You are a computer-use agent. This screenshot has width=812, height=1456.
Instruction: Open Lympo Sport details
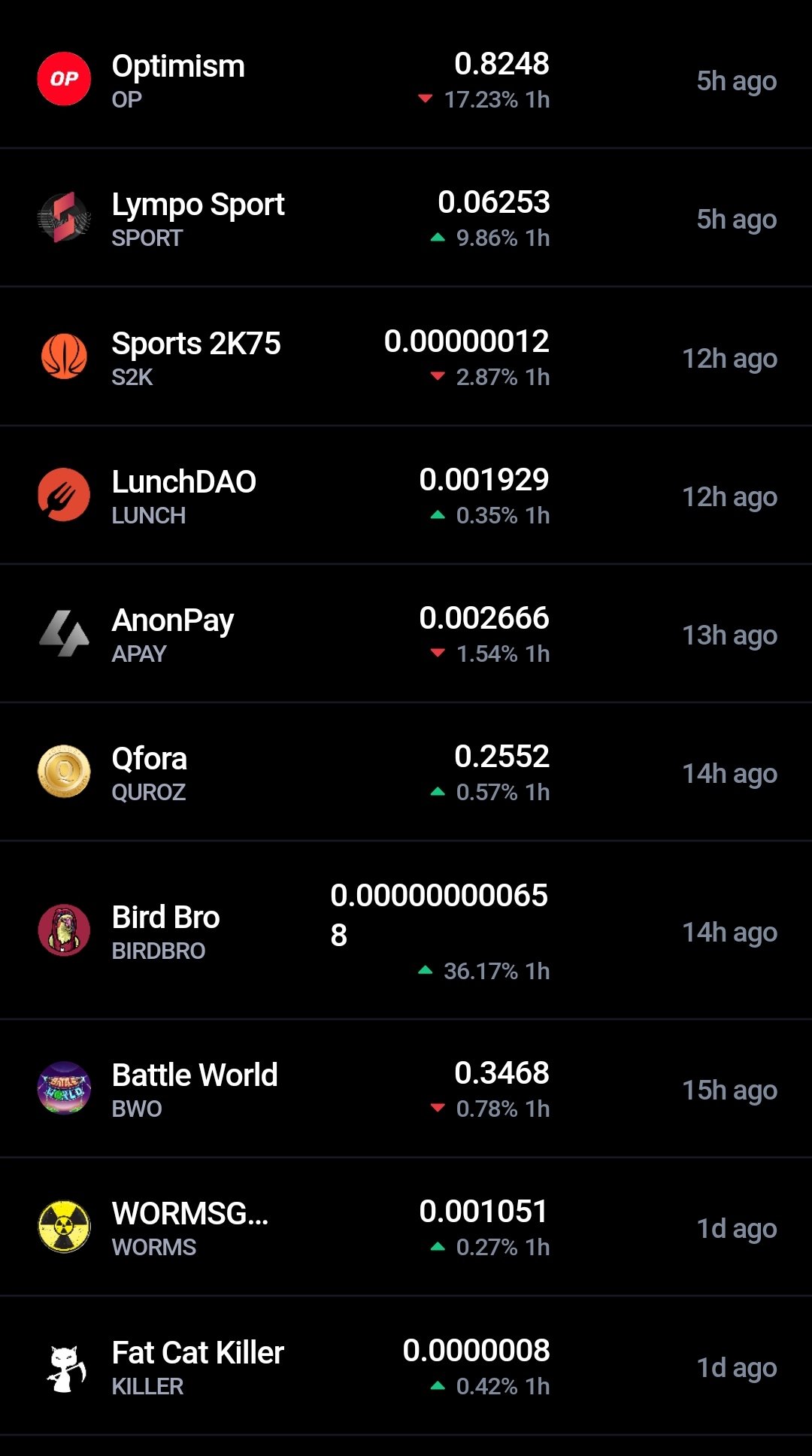point(406,218)
